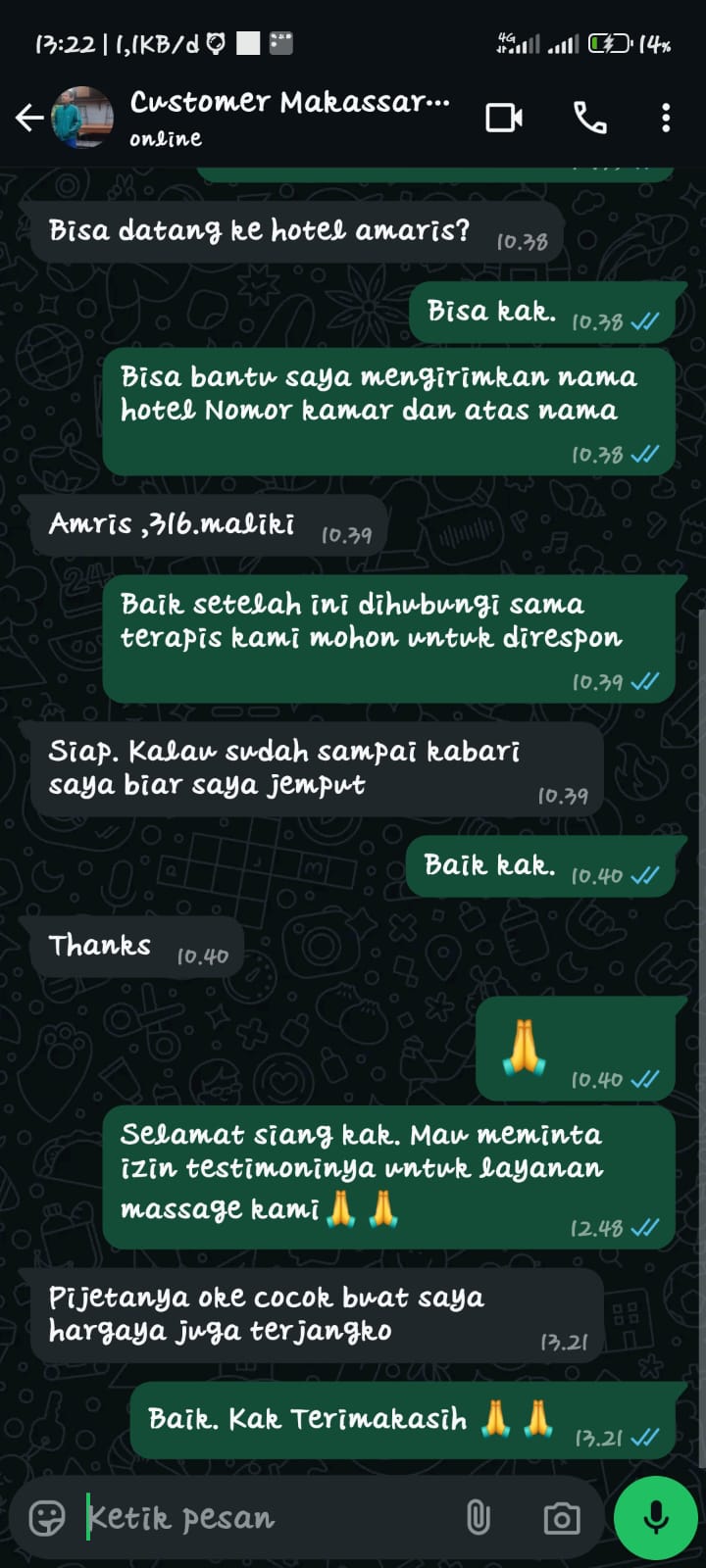This screenshot has height=1568, width=706.
Task: Go back to the chat list
Action: (x=29, y=119)
